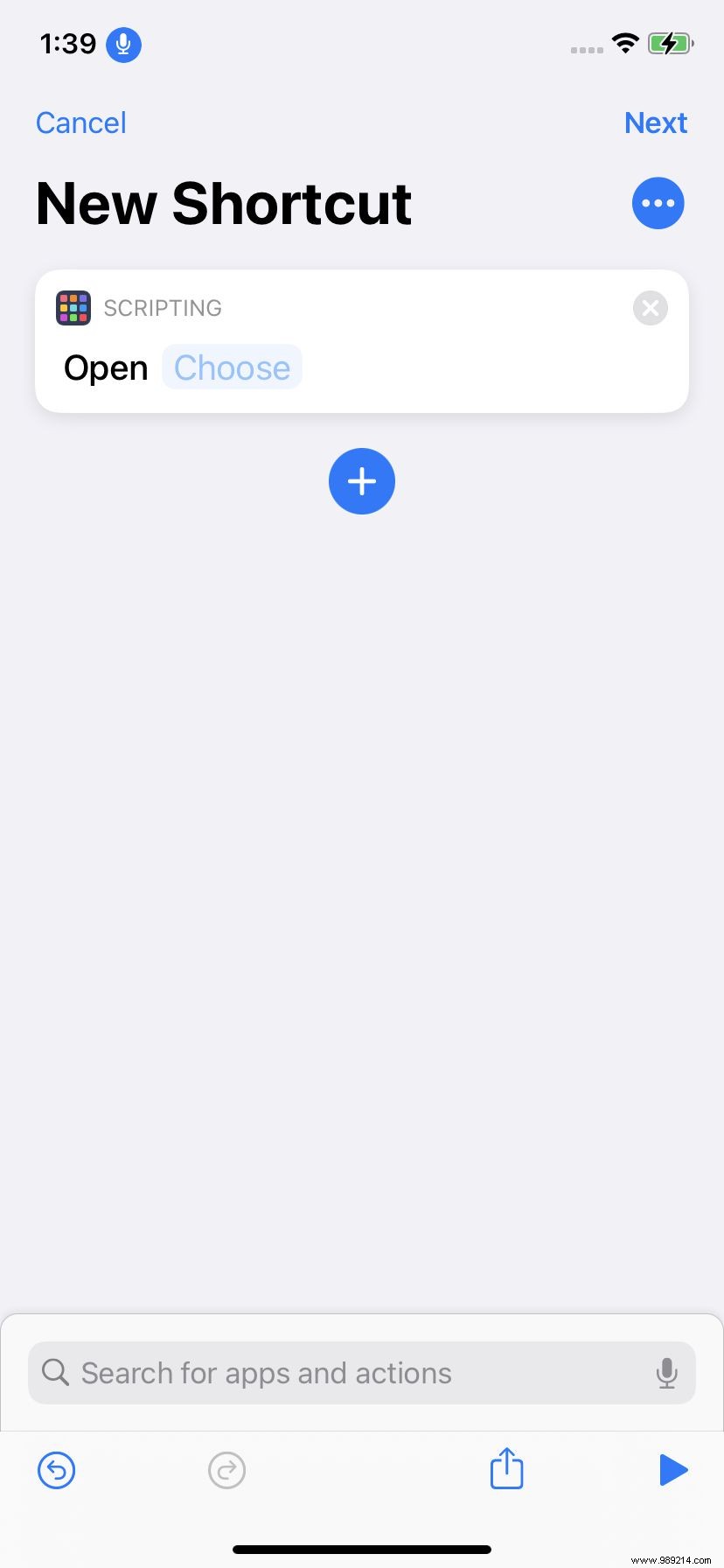Screen dimensions: 724x1568
Task: Redo the last change
Action: coord(226,1470)
